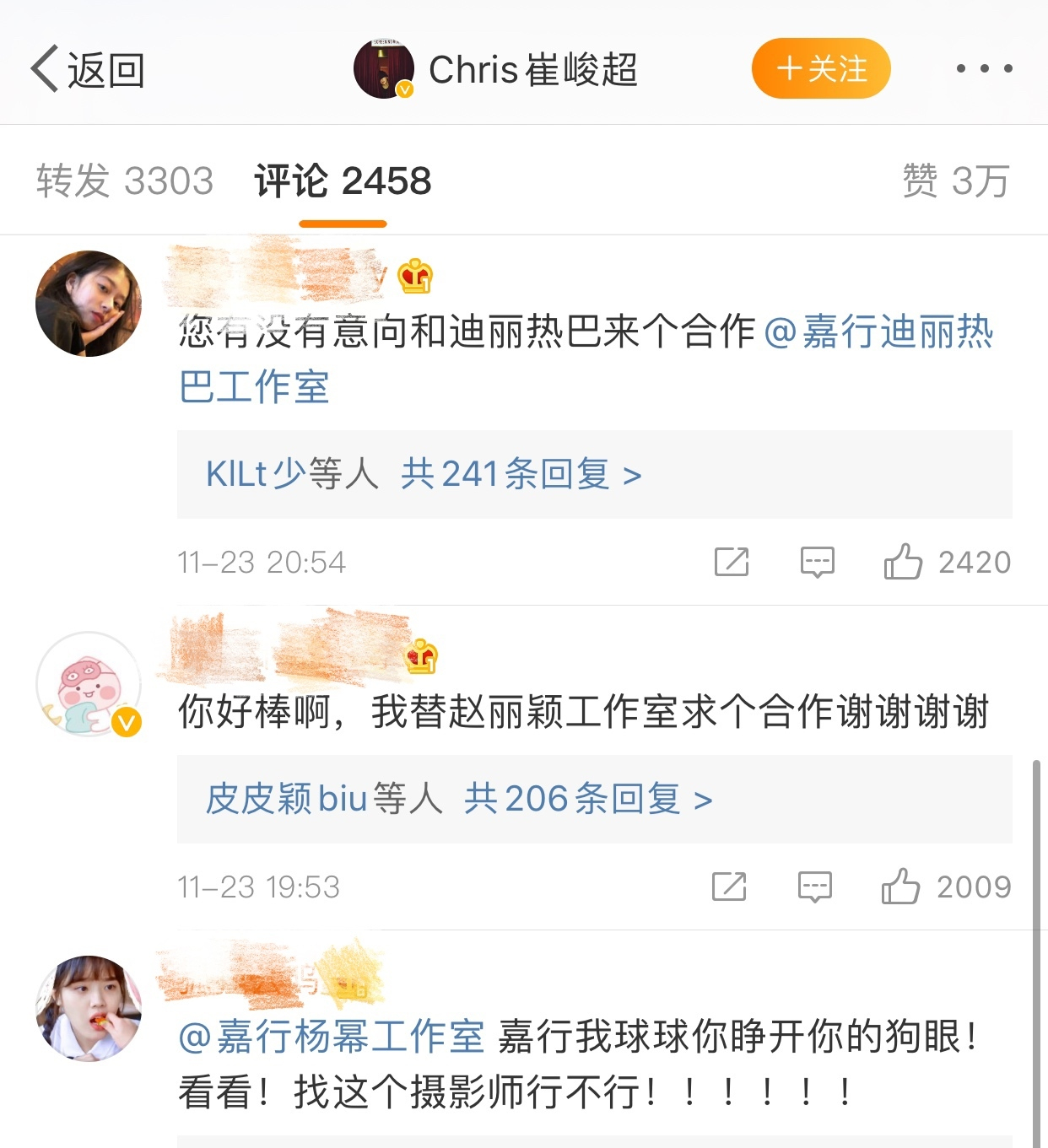Repost the 11-23 19:53 comment
This screenshot has width=1048, height=1148.
pos(728,887)
